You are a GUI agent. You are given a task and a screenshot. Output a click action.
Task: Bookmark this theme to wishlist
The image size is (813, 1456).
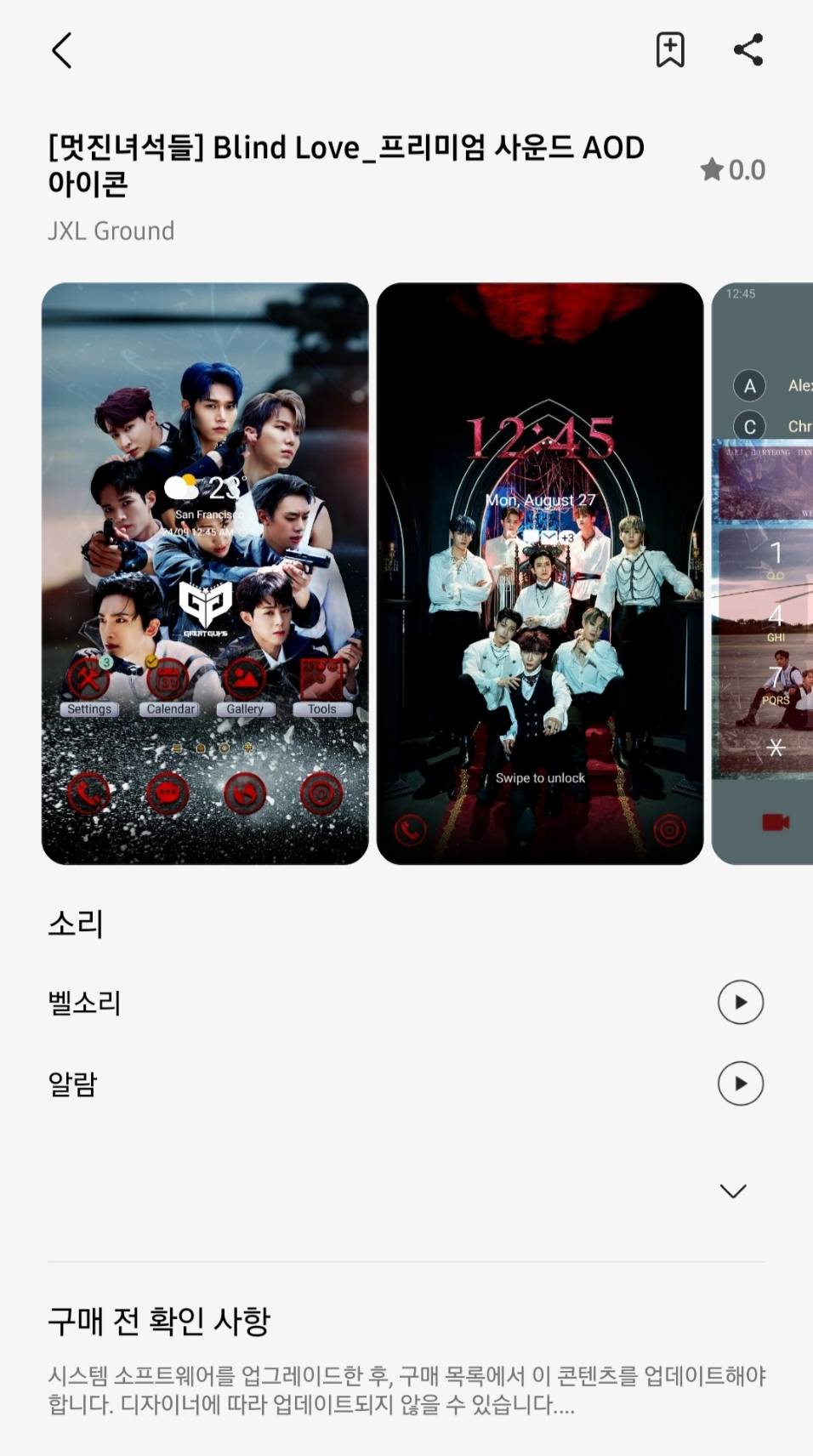[670, 50]
